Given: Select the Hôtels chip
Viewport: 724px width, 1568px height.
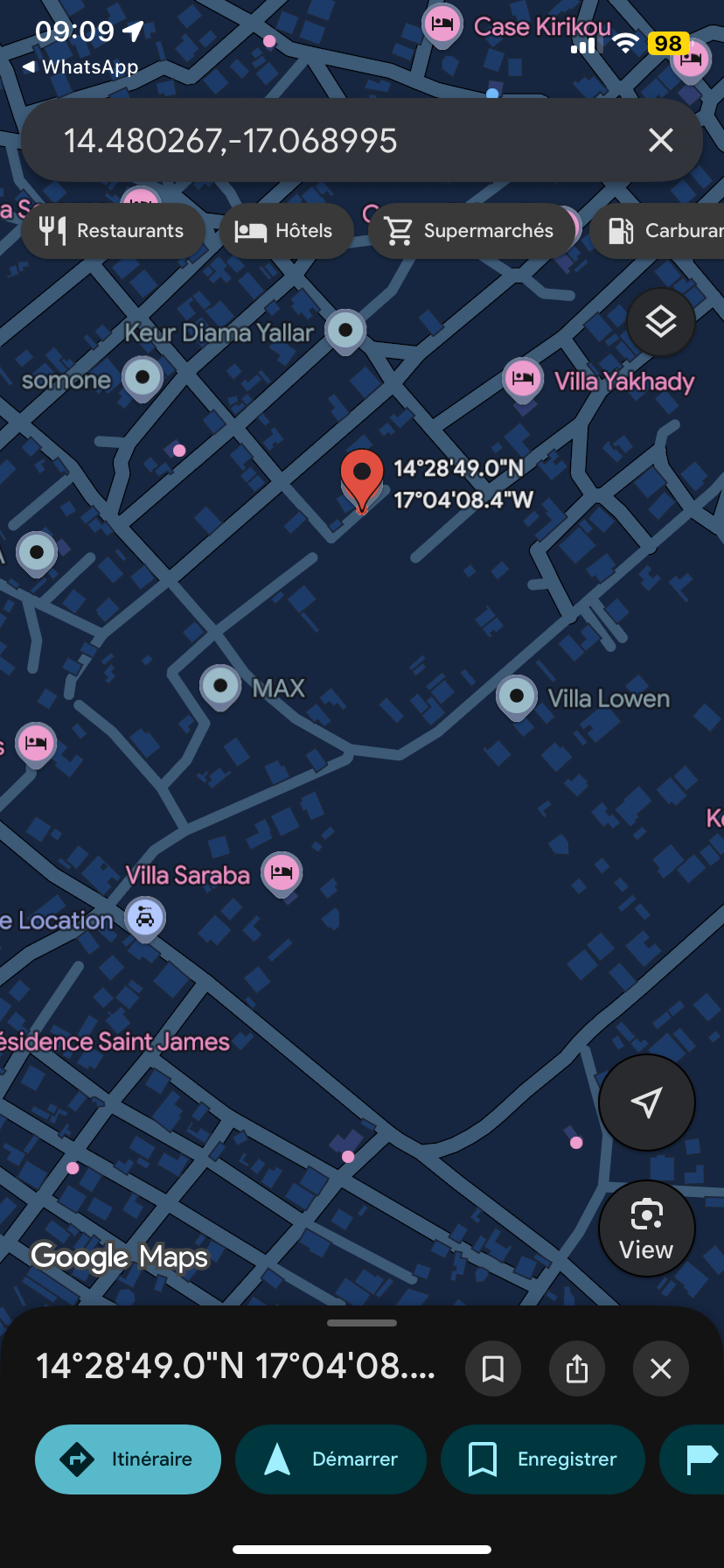Looking at the screenshot, I should 286,231.
